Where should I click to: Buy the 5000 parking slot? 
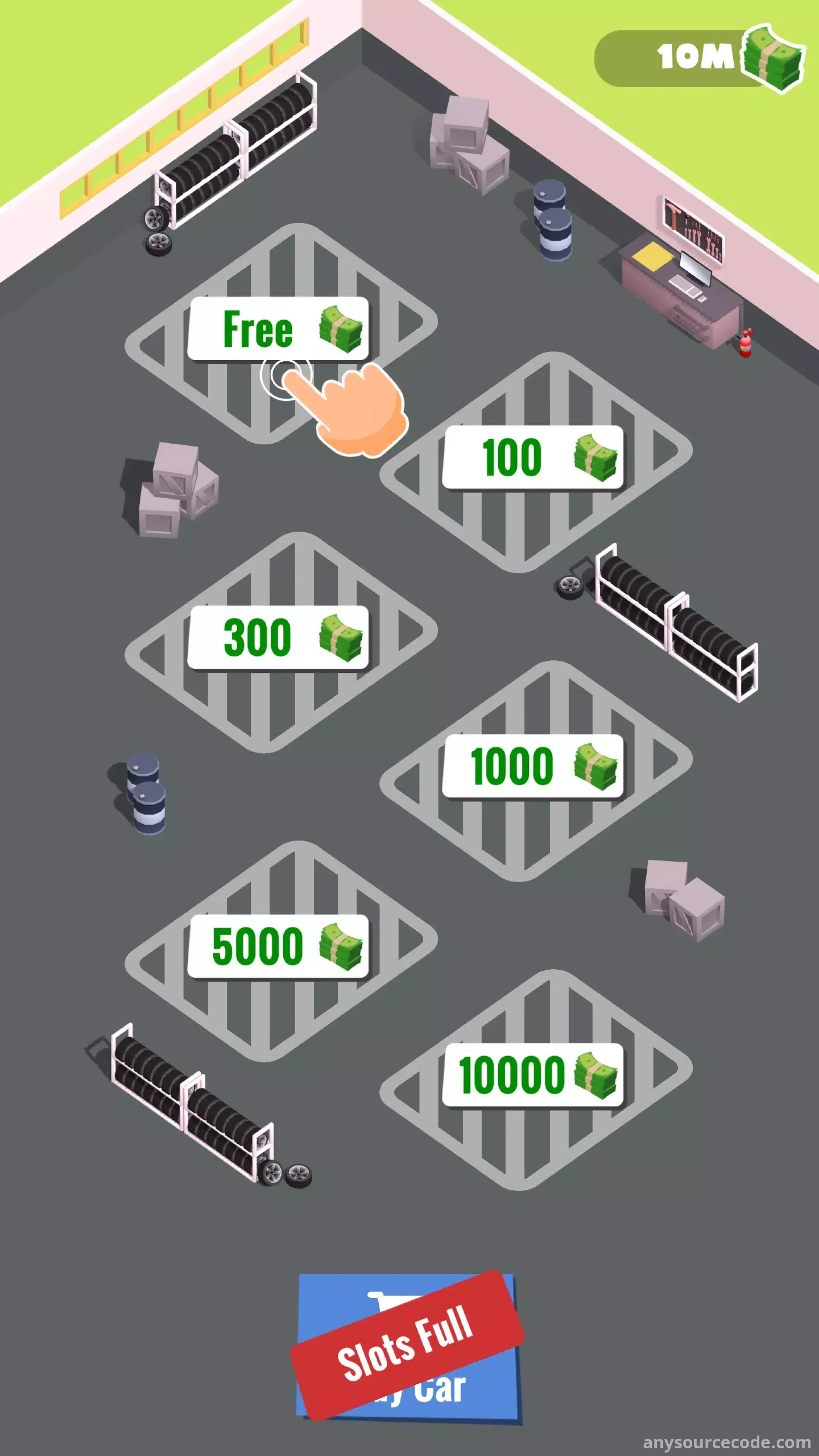(x=278, y=946)
